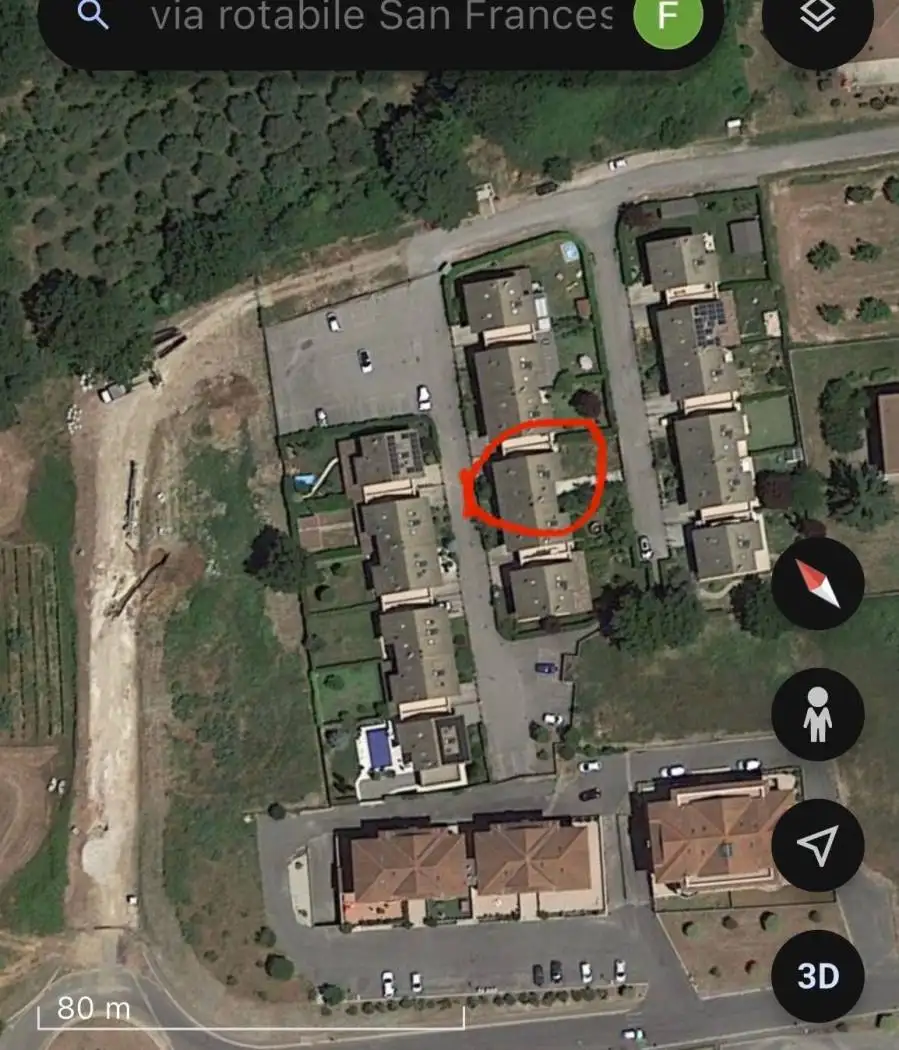
Task: Open the account profile with letter F
Action: coord(667,18)
